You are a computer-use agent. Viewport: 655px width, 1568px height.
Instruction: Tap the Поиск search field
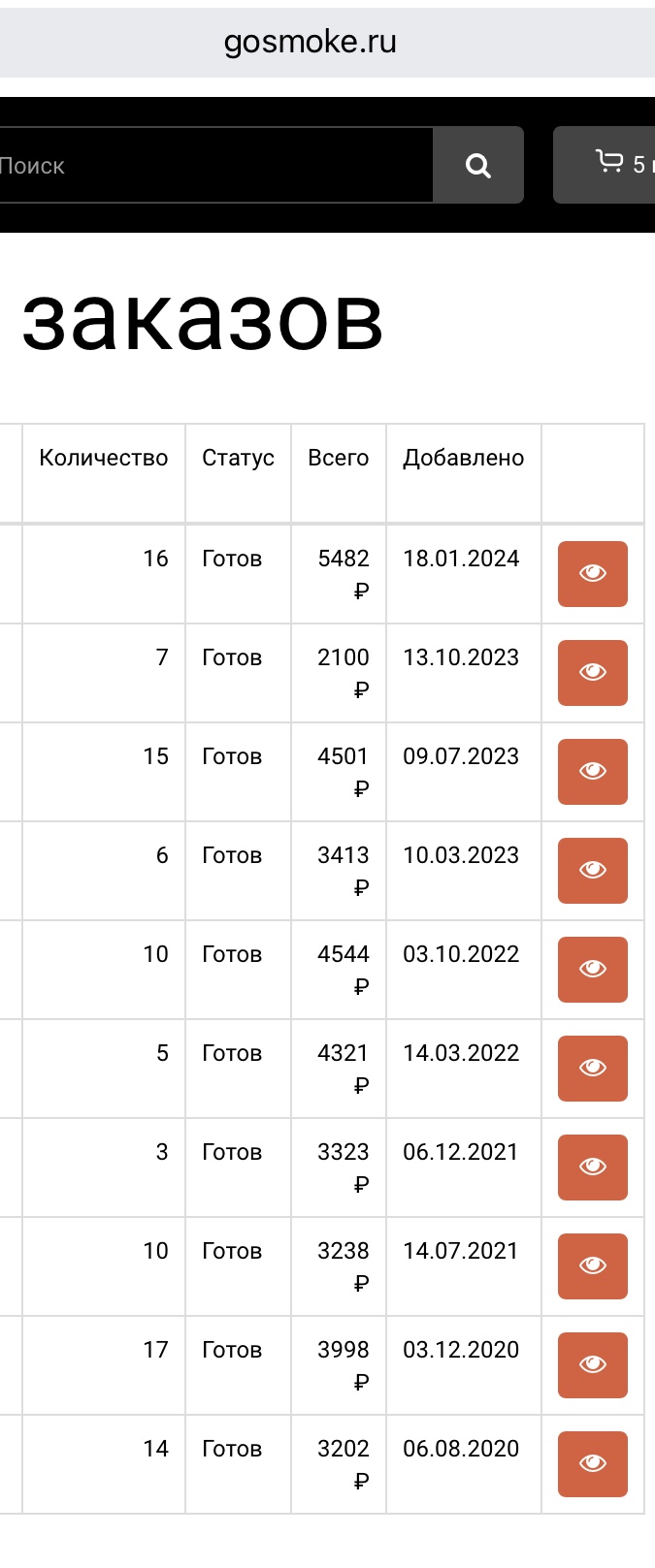click(215, 165)
